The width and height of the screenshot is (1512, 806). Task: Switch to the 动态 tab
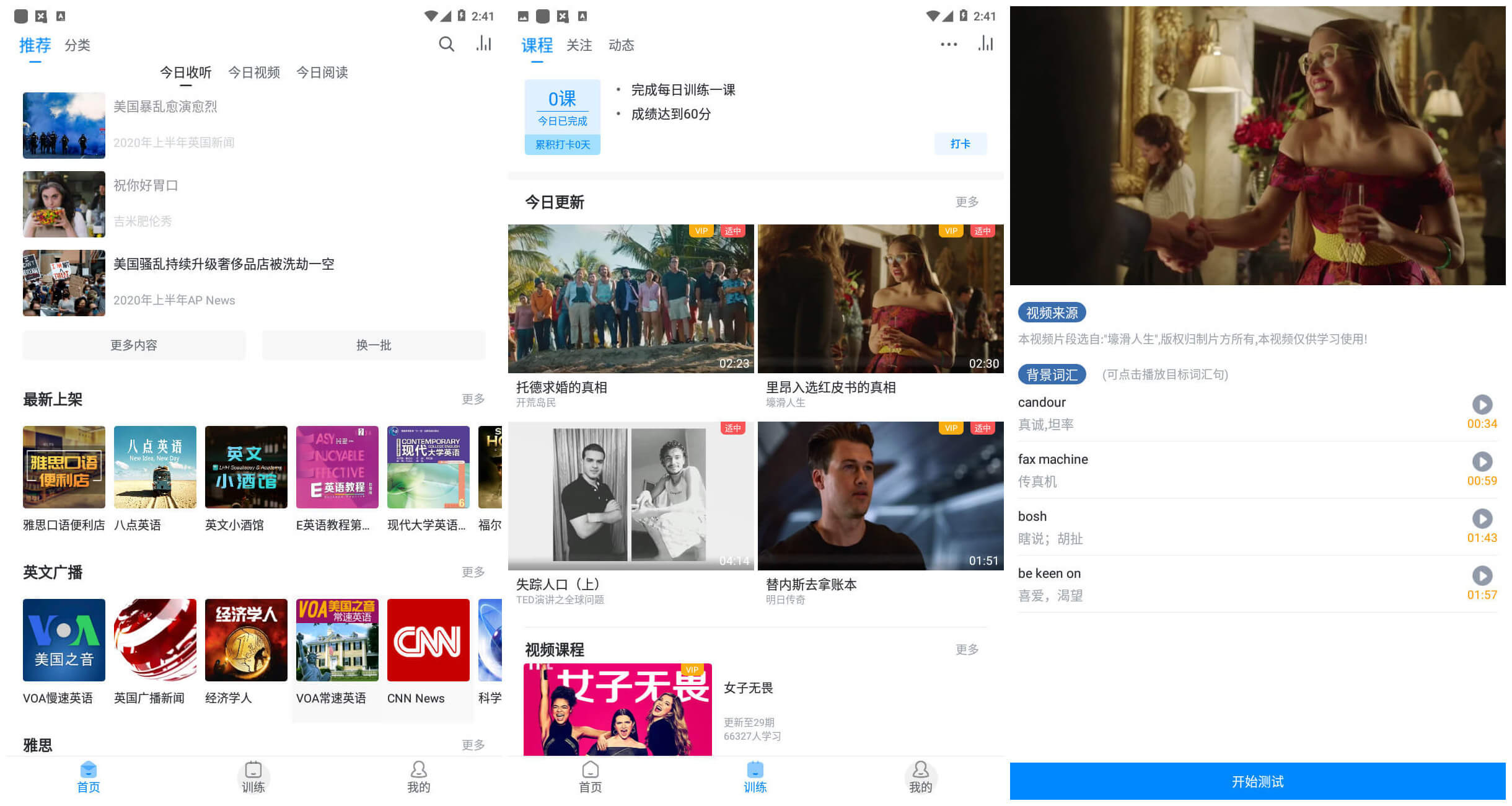(621, 45)
